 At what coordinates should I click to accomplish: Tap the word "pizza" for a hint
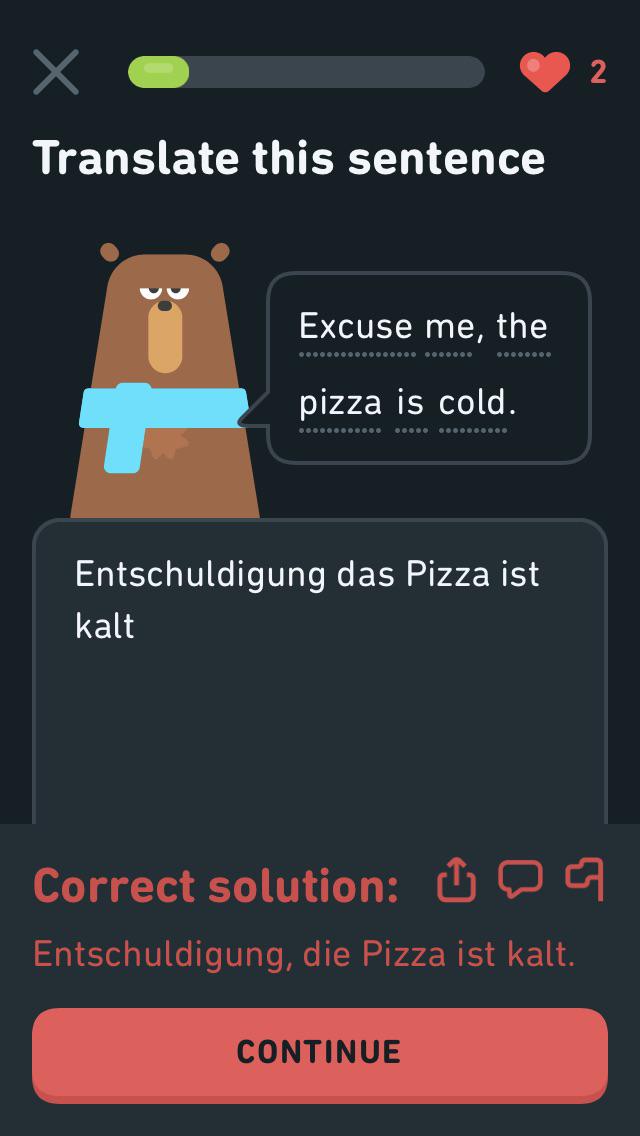pos(340,403)
